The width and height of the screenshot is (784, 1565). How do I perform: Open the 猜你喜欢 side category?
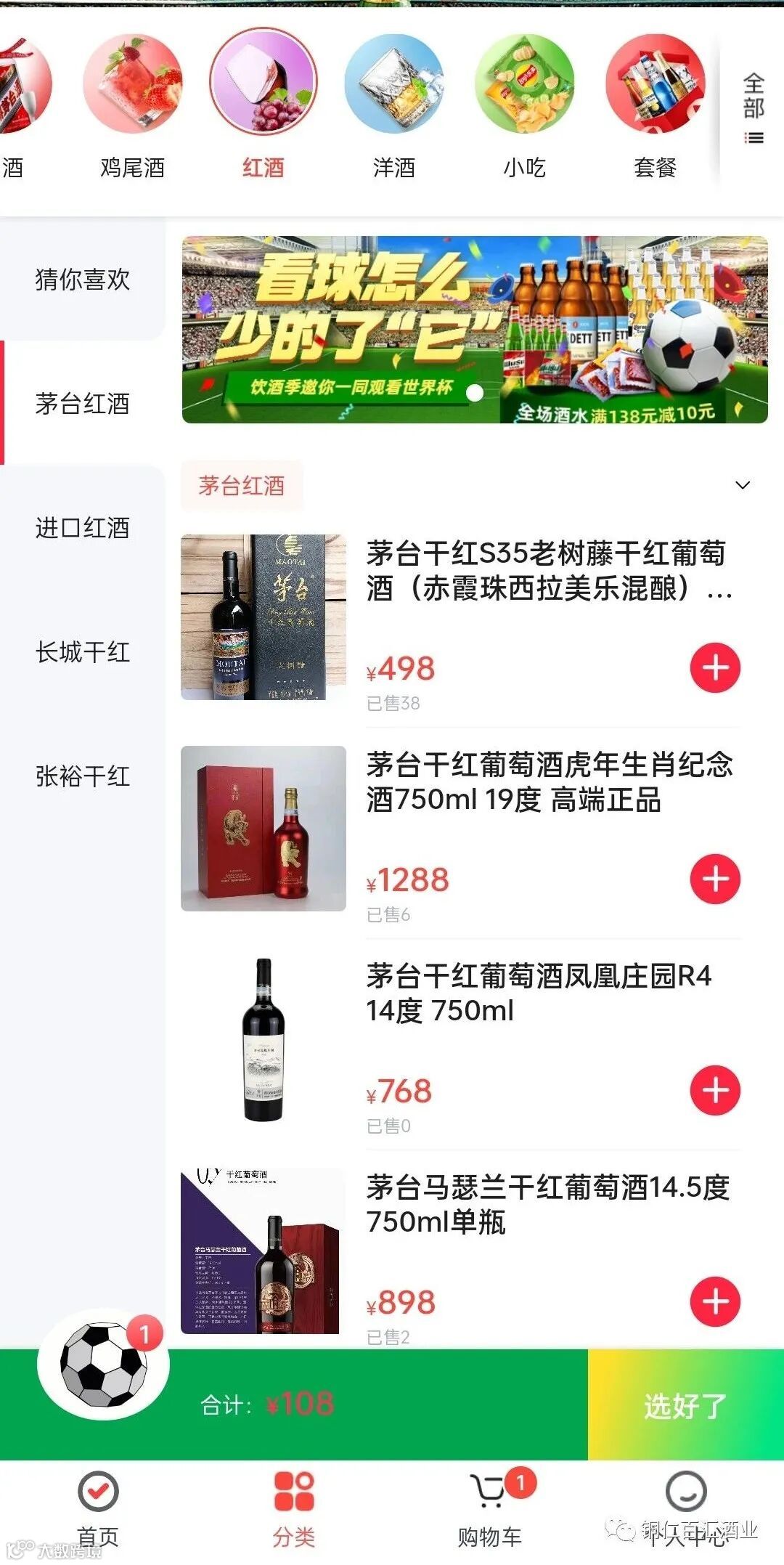(82, 280)
